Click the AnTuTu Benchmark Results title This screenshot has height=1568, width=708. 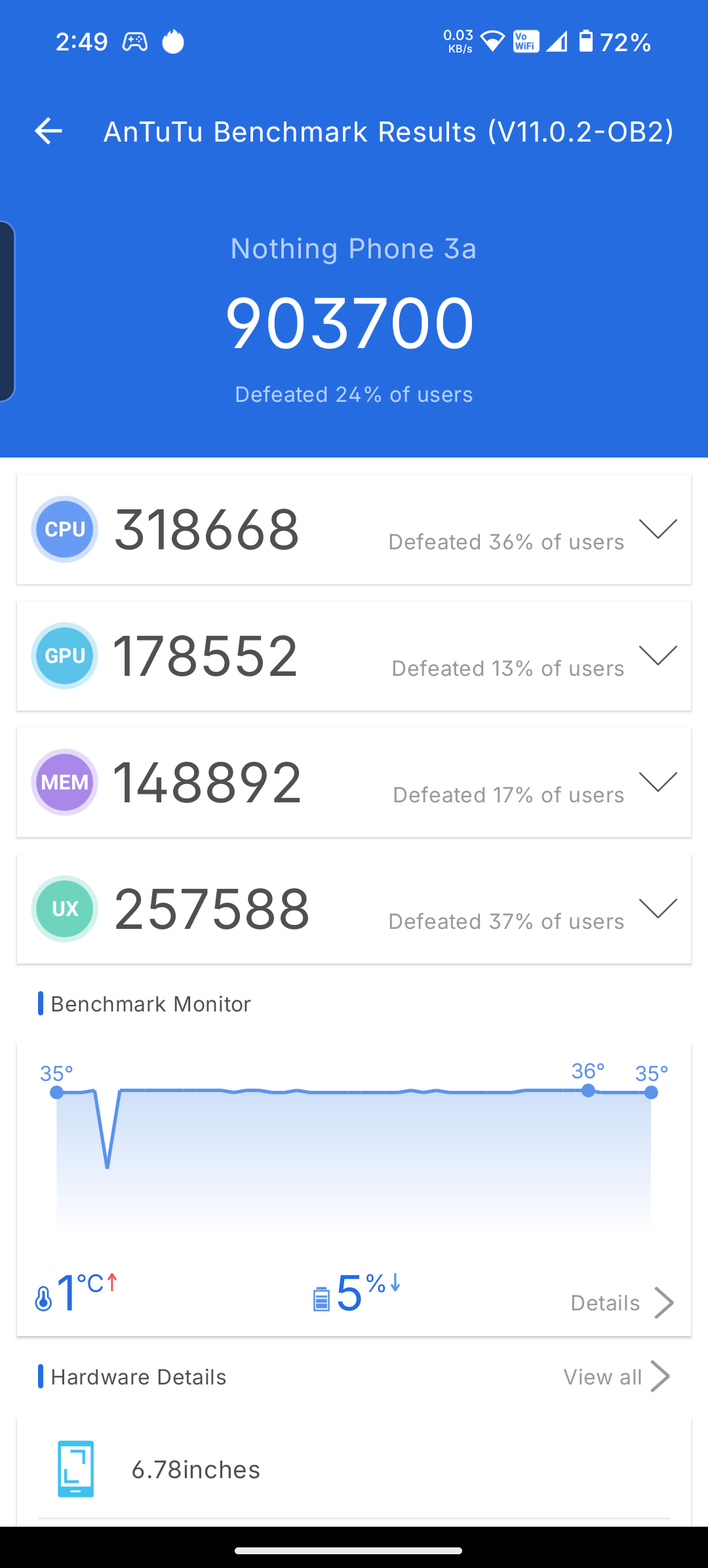(x=389, y=131)
